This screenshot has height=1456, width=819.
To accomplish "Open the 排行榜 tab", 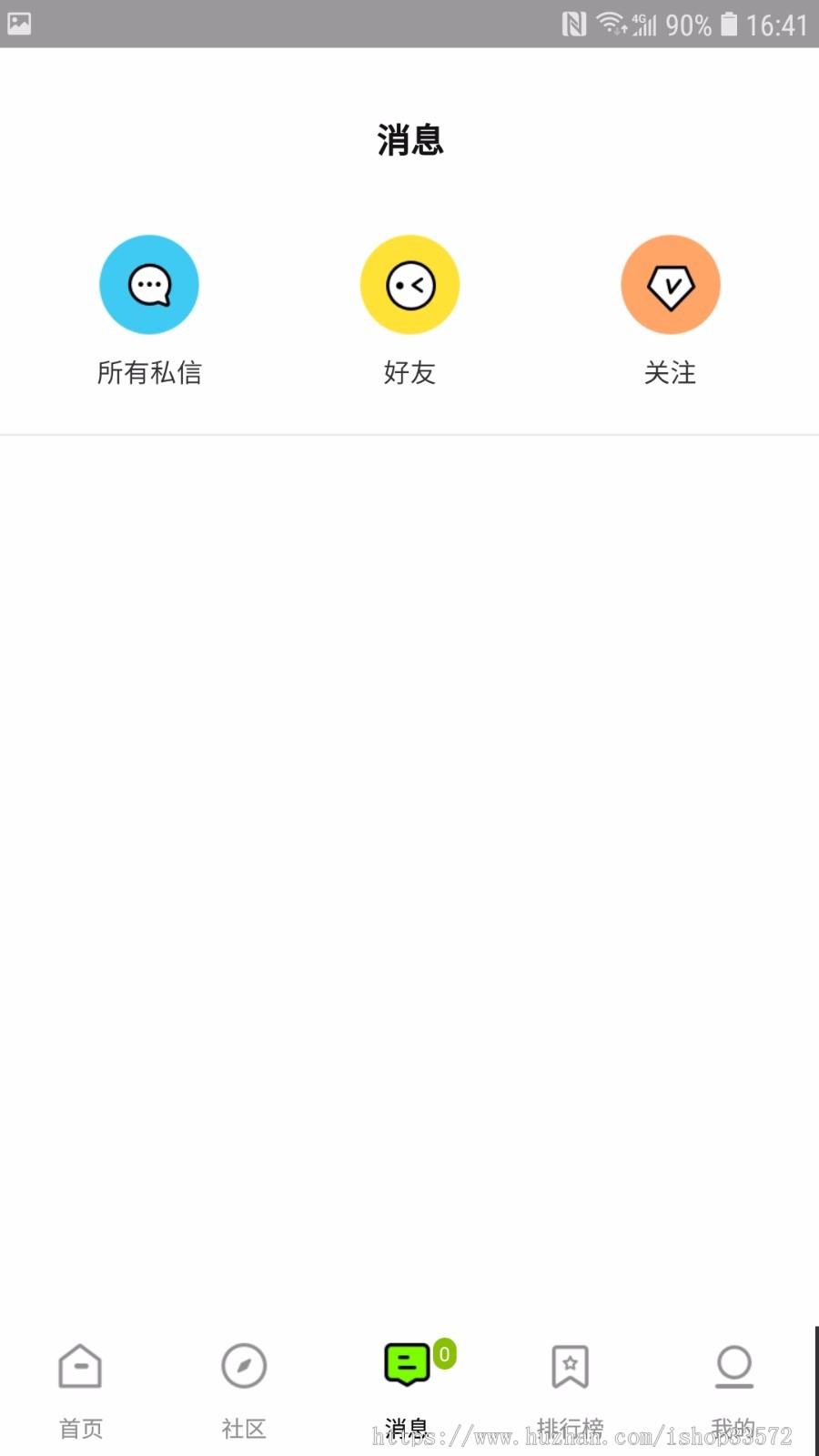I will tap(571, 1427).
